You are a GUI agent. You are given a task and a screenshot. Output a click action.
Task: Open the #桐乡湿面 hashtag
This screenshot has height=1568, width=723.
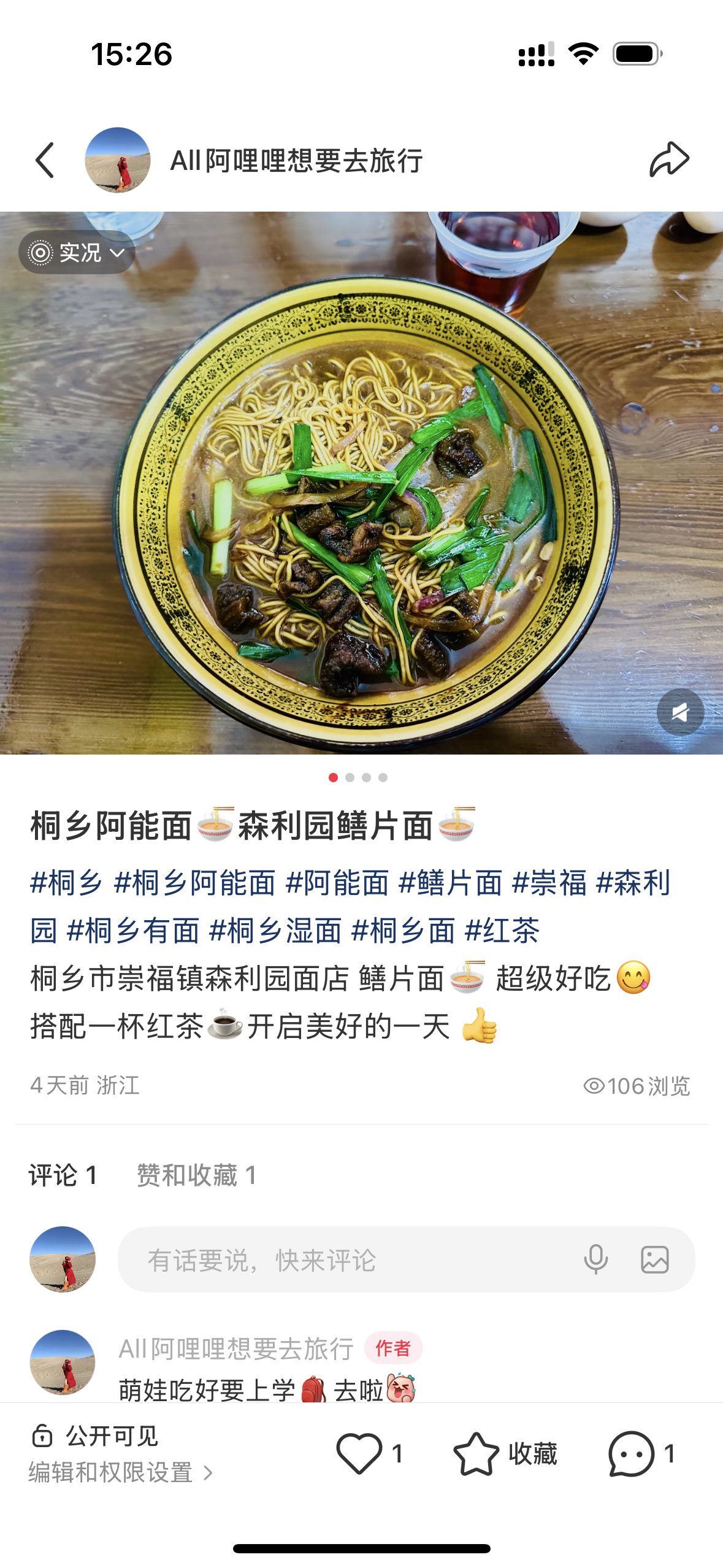[275, 931]
